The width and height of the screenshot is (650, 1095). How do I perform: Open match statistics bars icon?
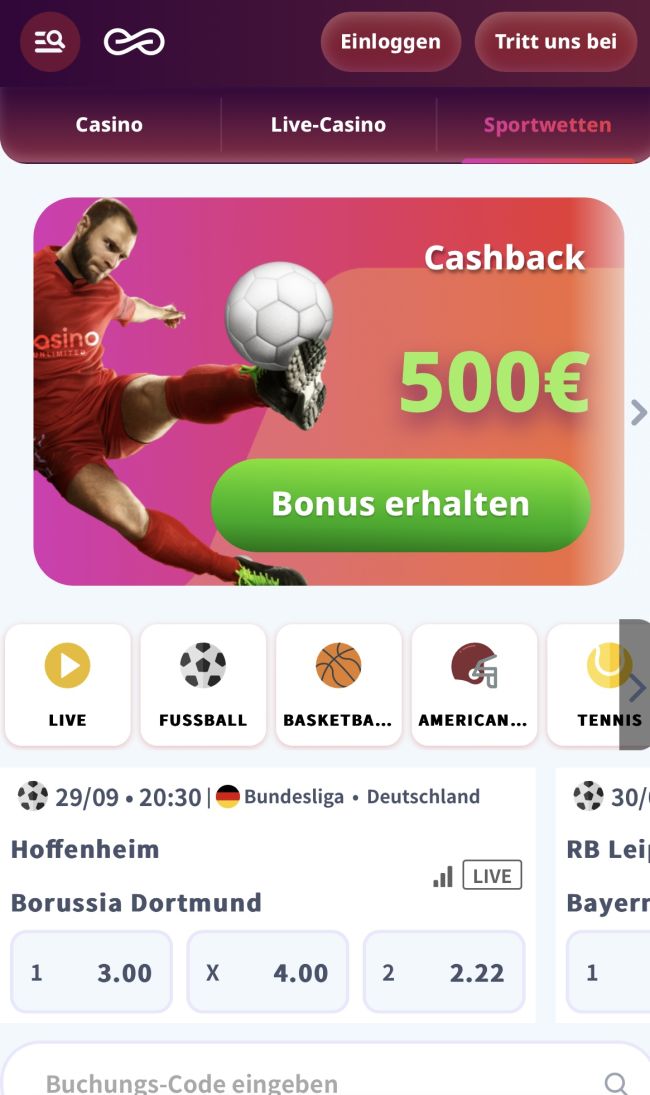[x=443, y=877]
